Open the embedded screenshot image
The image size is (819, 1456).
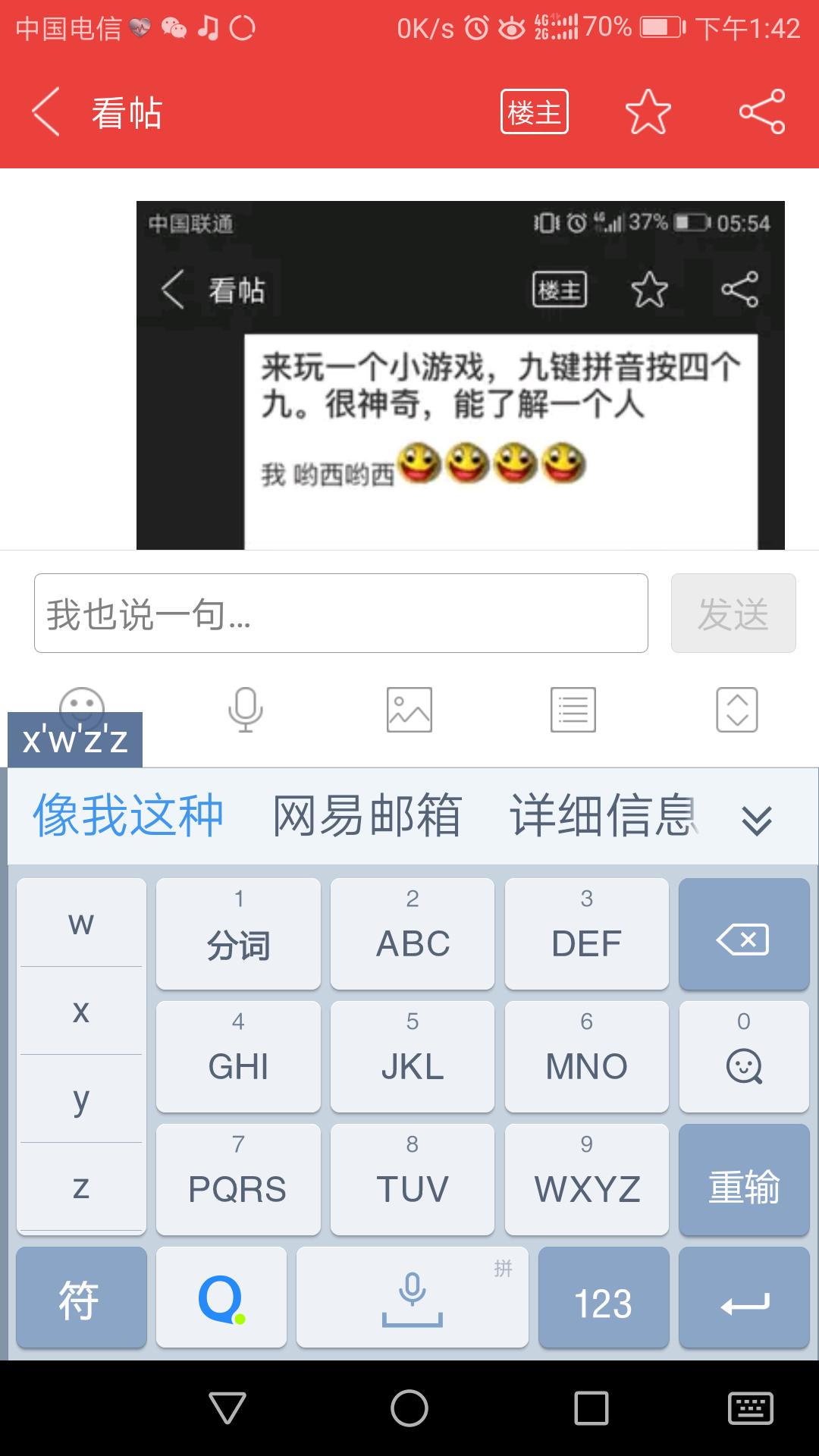point(460,375)
